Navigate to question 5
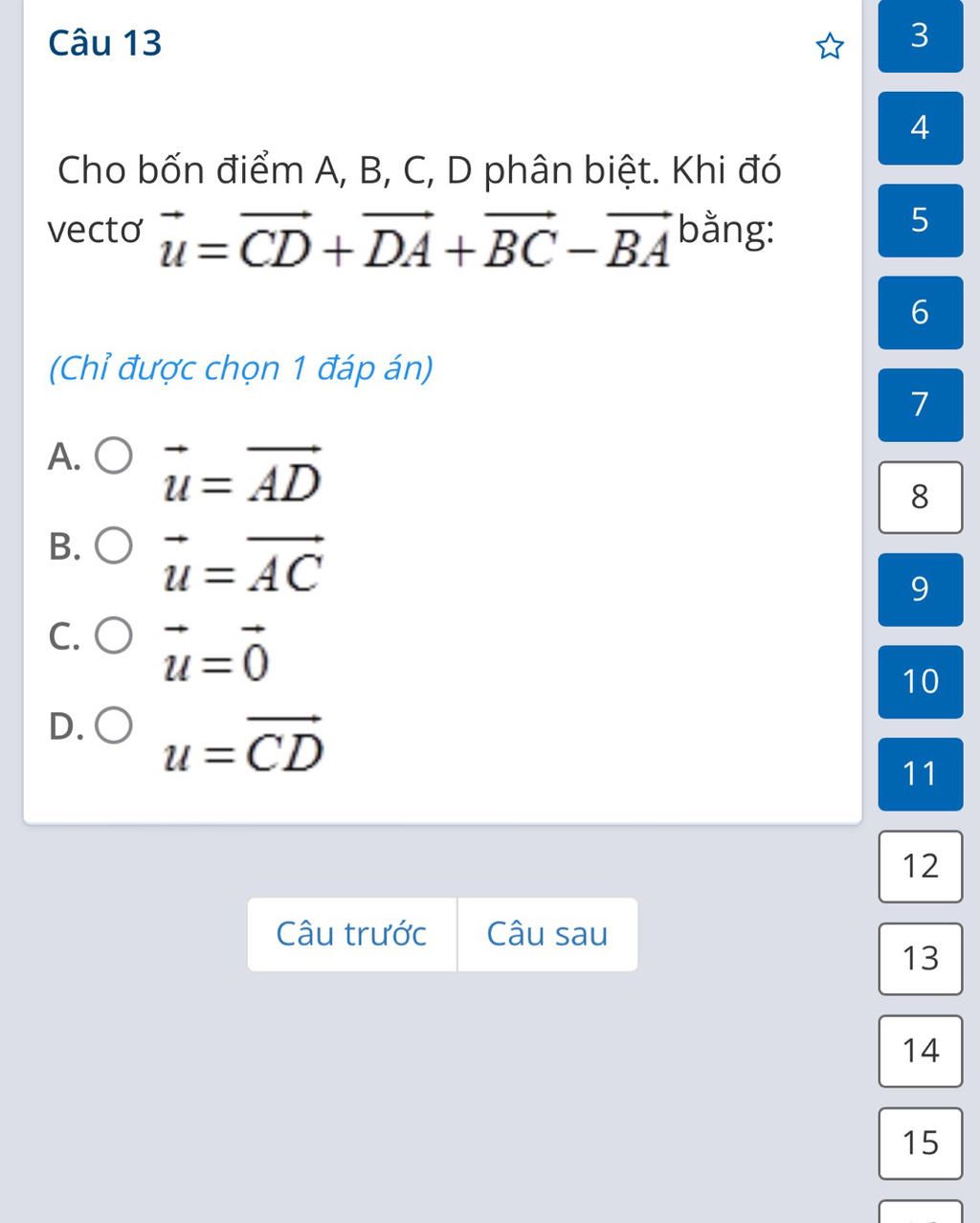Image resolution: width=980 pixels, height=1223 pixels. (x=920, y=221)
